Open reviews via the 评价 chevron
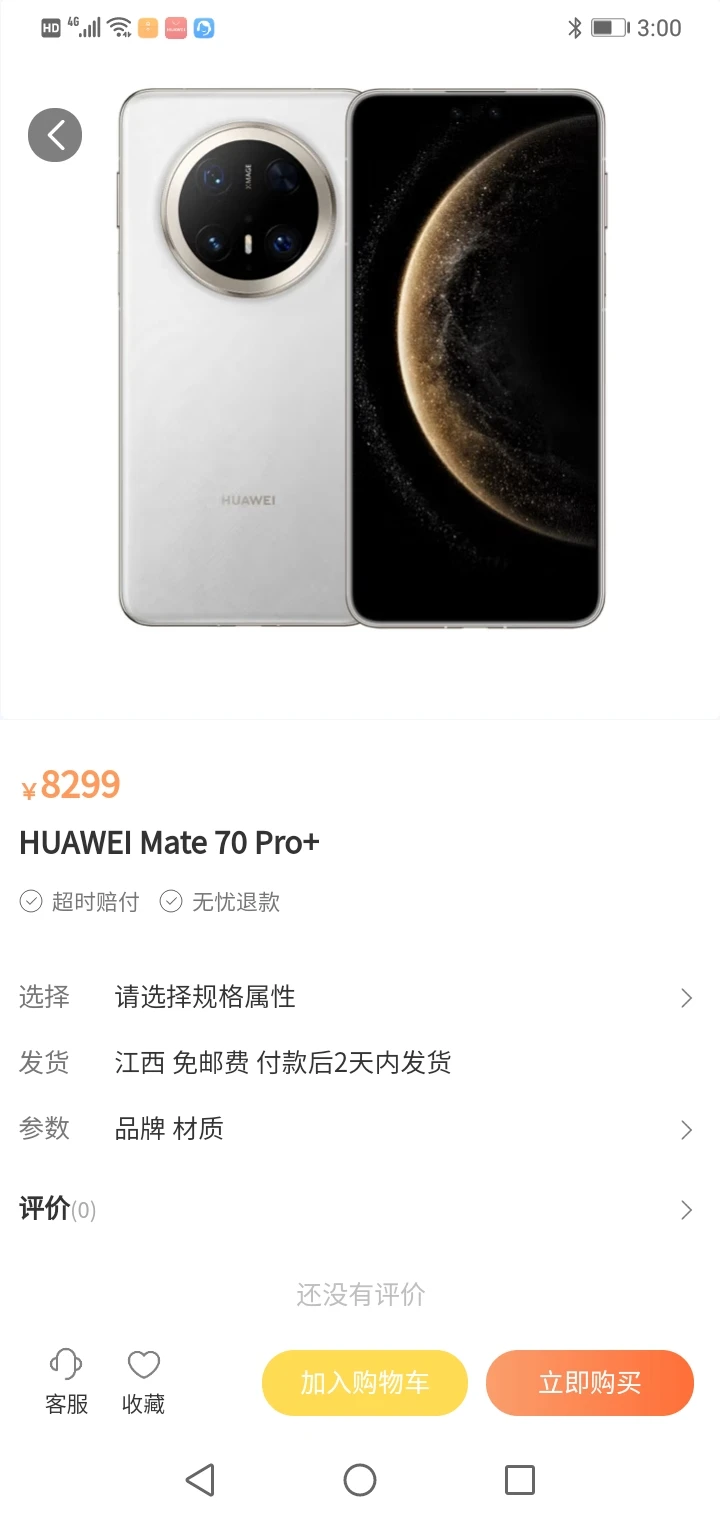720x1520 pixels. tap(686, 1209)
